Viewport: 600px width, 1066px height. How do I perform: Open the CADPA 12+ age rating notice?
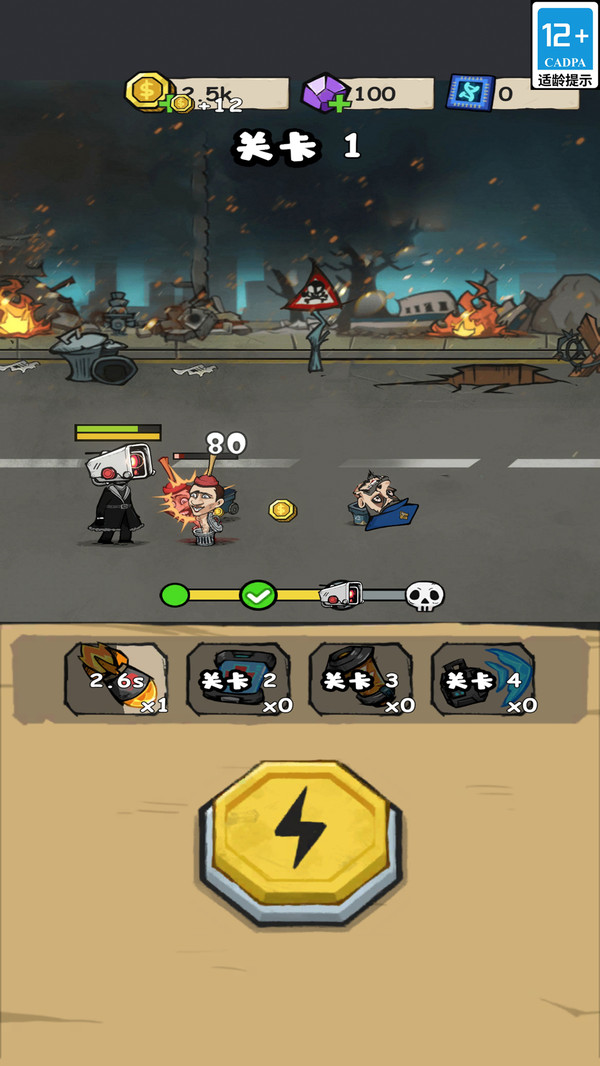(x=565, y=45)
